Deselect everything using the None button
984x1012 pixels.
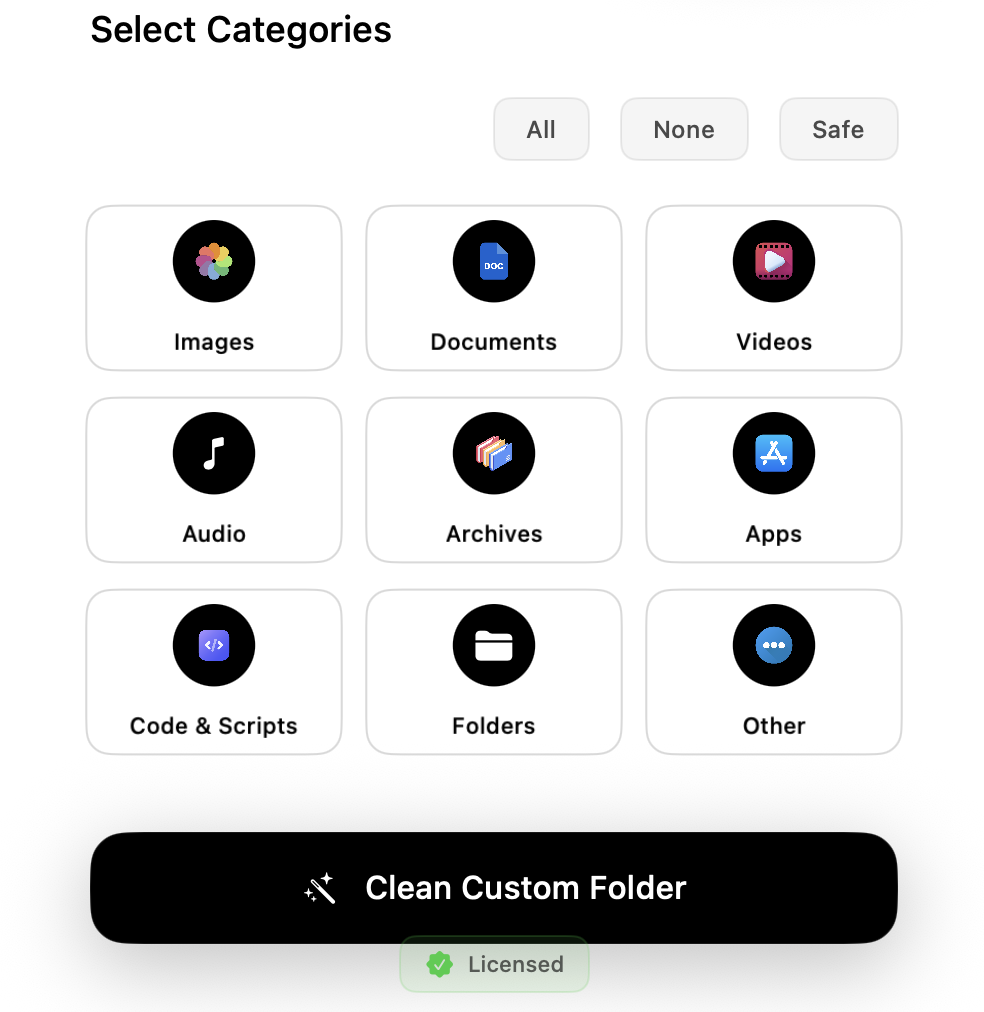click(684, 129)
